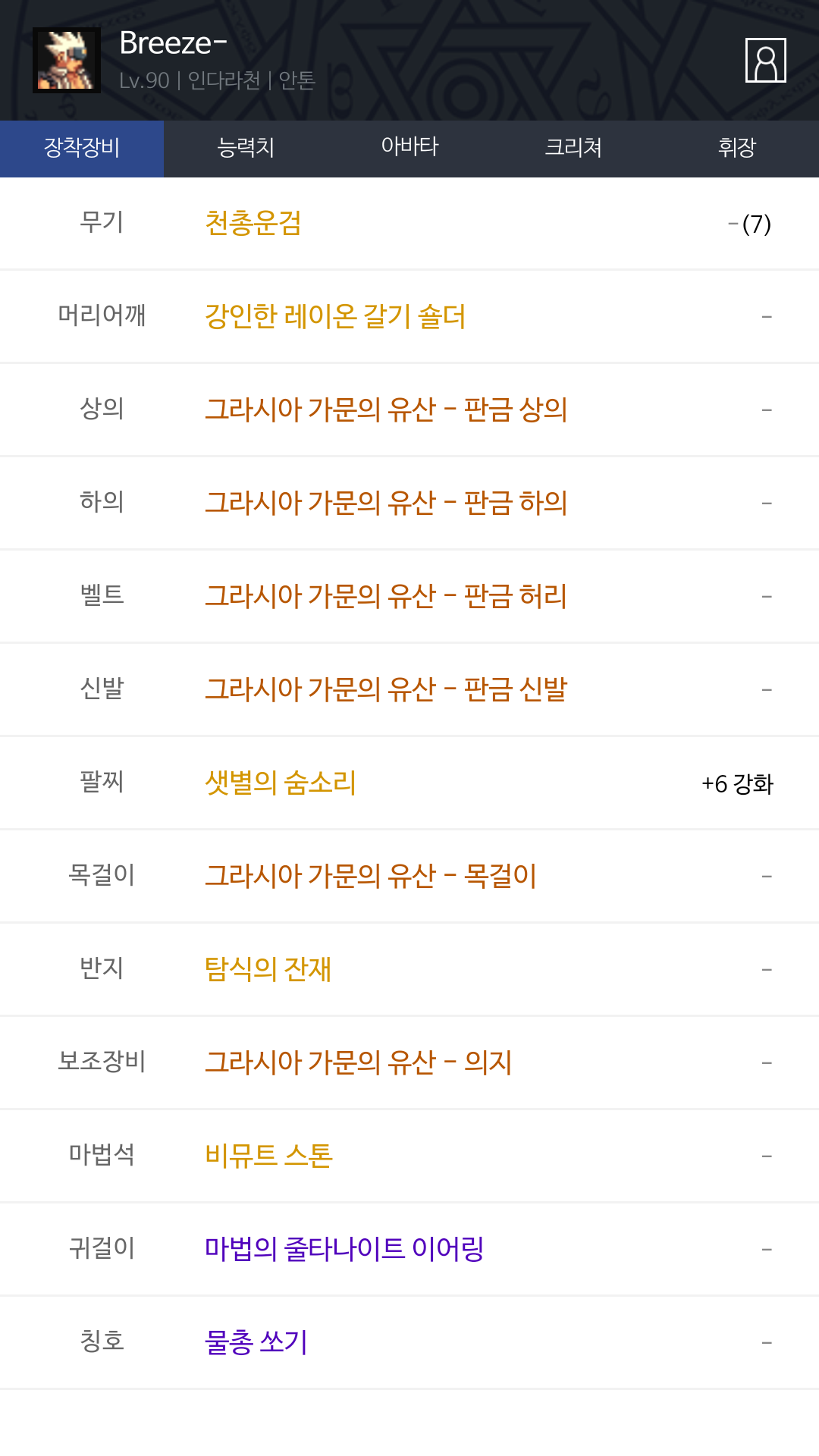819x1456 pixels.
Task: Open shoes item 판금 신발
Action: pyautogui.click(x=386, y=689)
